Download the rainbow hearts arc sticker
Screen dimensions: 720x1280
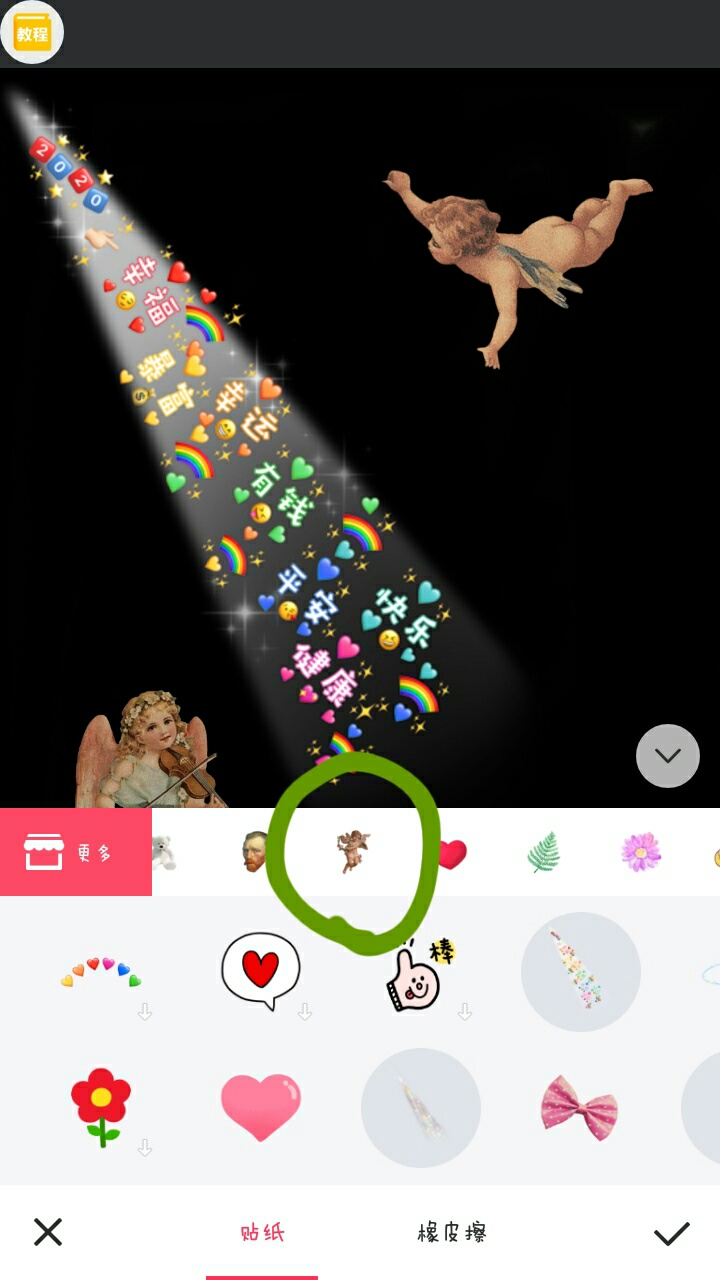pos(101,973)
